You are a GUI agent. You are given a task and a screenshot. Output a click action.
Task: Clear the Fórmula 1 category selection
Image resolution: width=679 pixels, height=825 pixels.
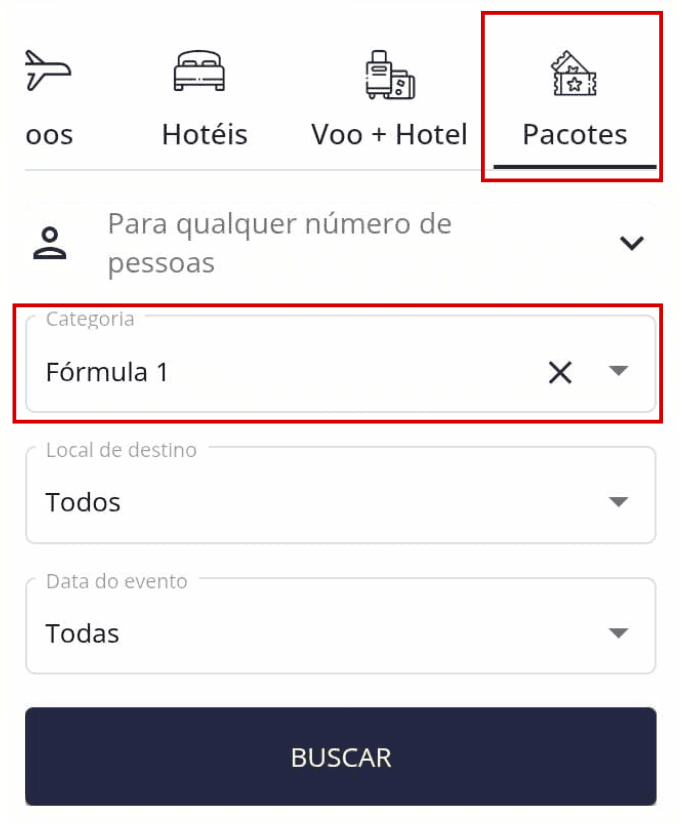pos(560,373)
